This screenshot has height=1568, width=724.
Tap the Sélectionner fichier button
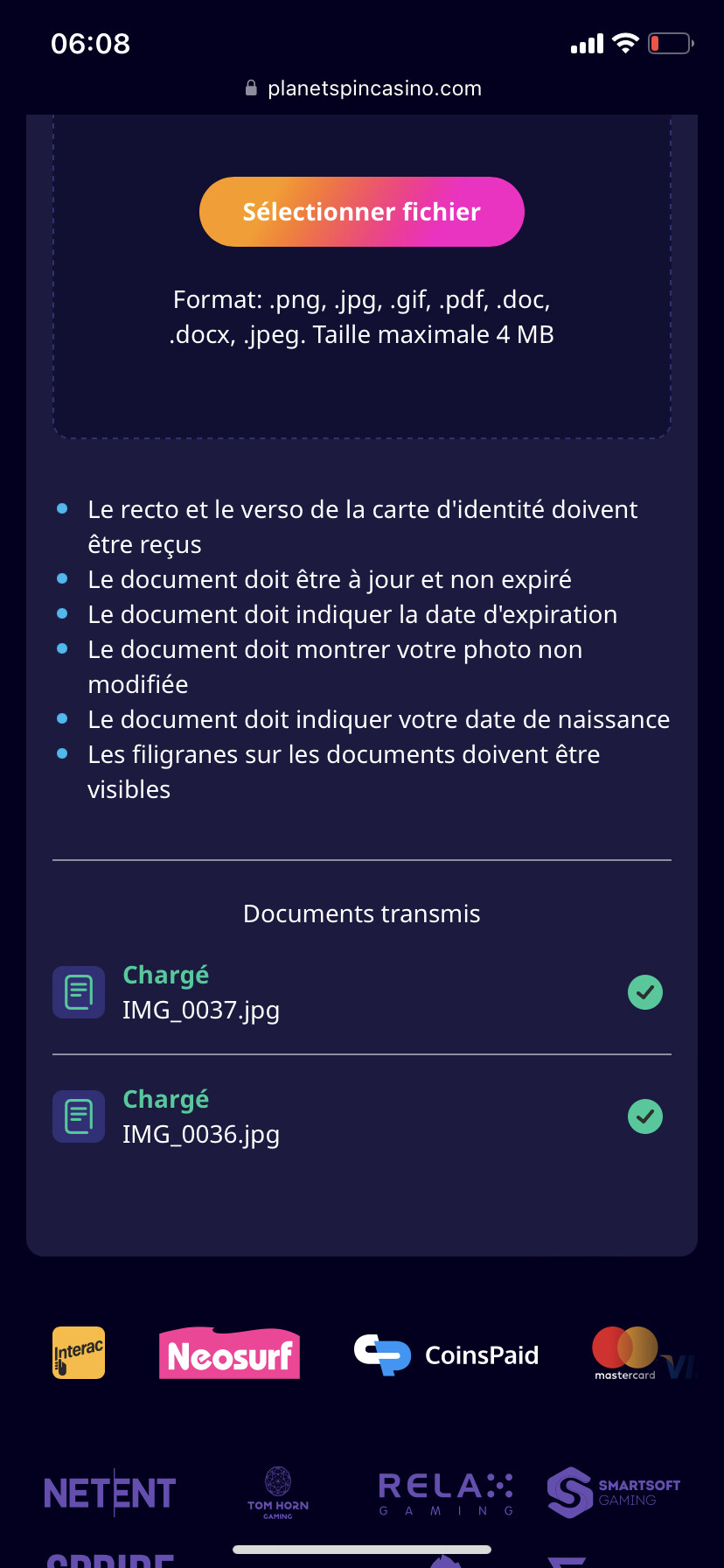[x=362, y=212]
